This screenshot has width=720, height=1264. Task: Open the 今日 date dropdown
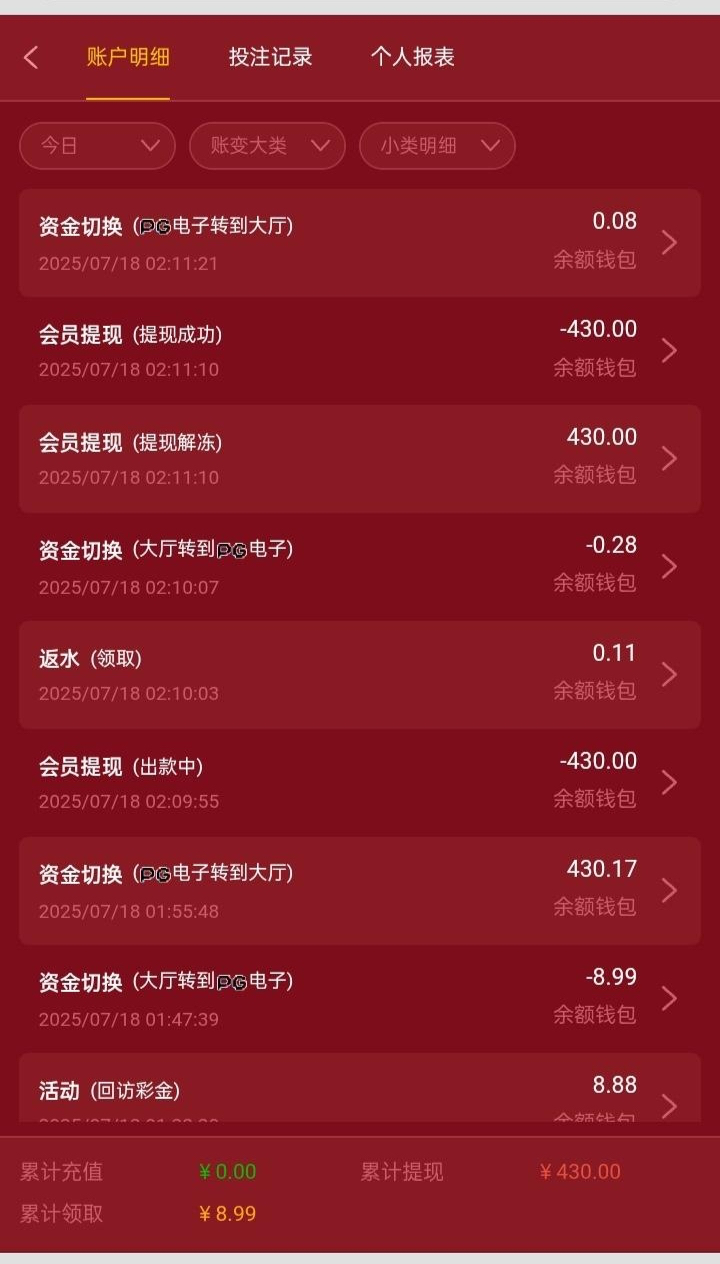[97, 146]
